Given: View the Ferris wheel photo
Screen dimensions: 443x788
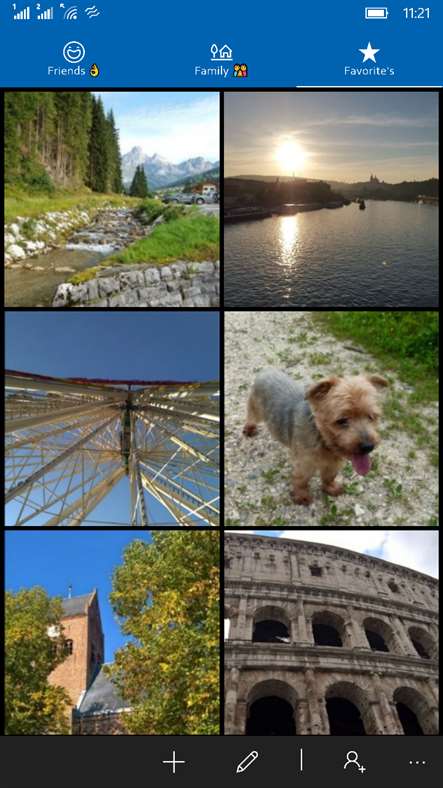Looking at the screenshot, I should [x=112, y=419].
